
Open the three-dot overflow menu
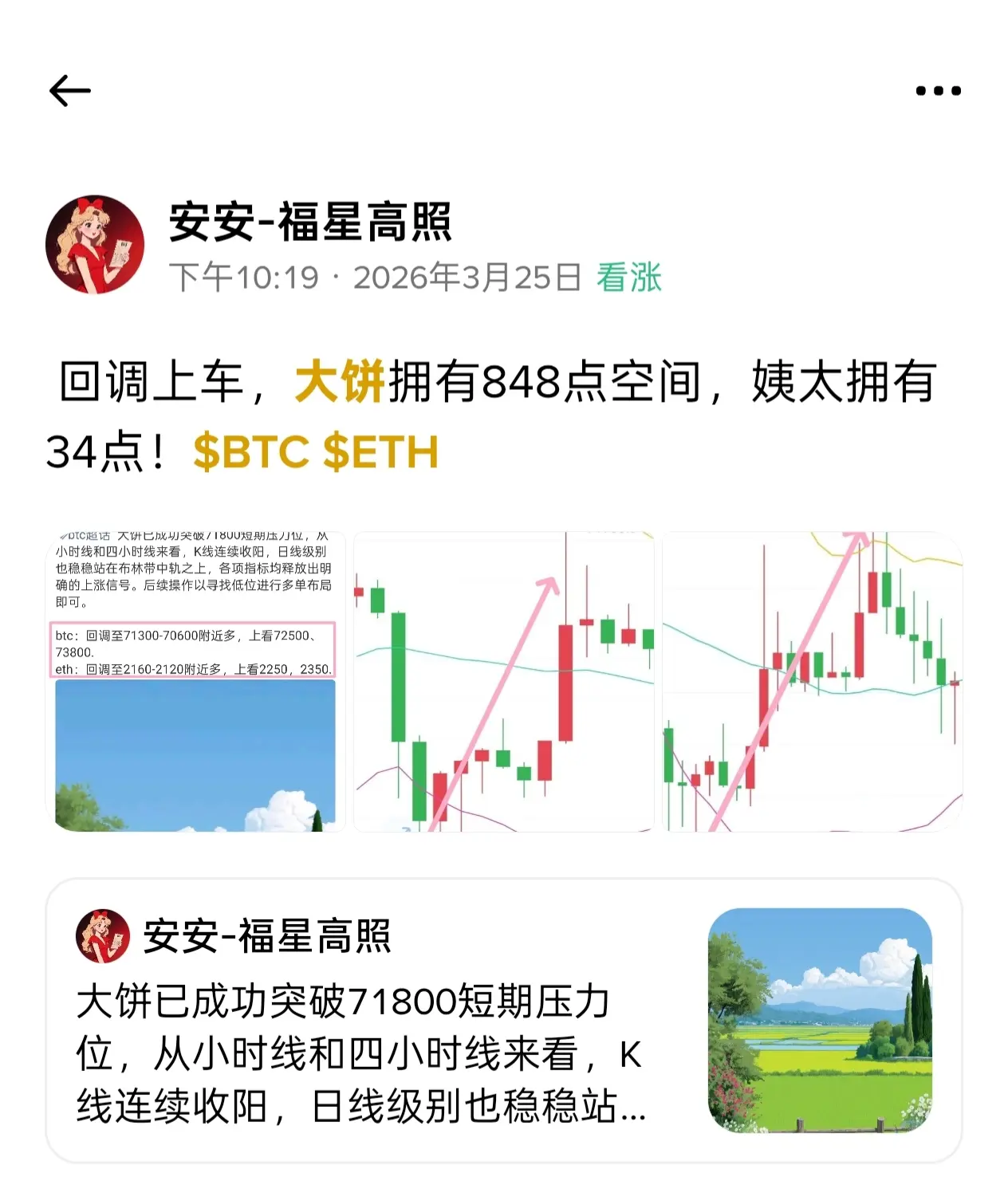[938, 91]
